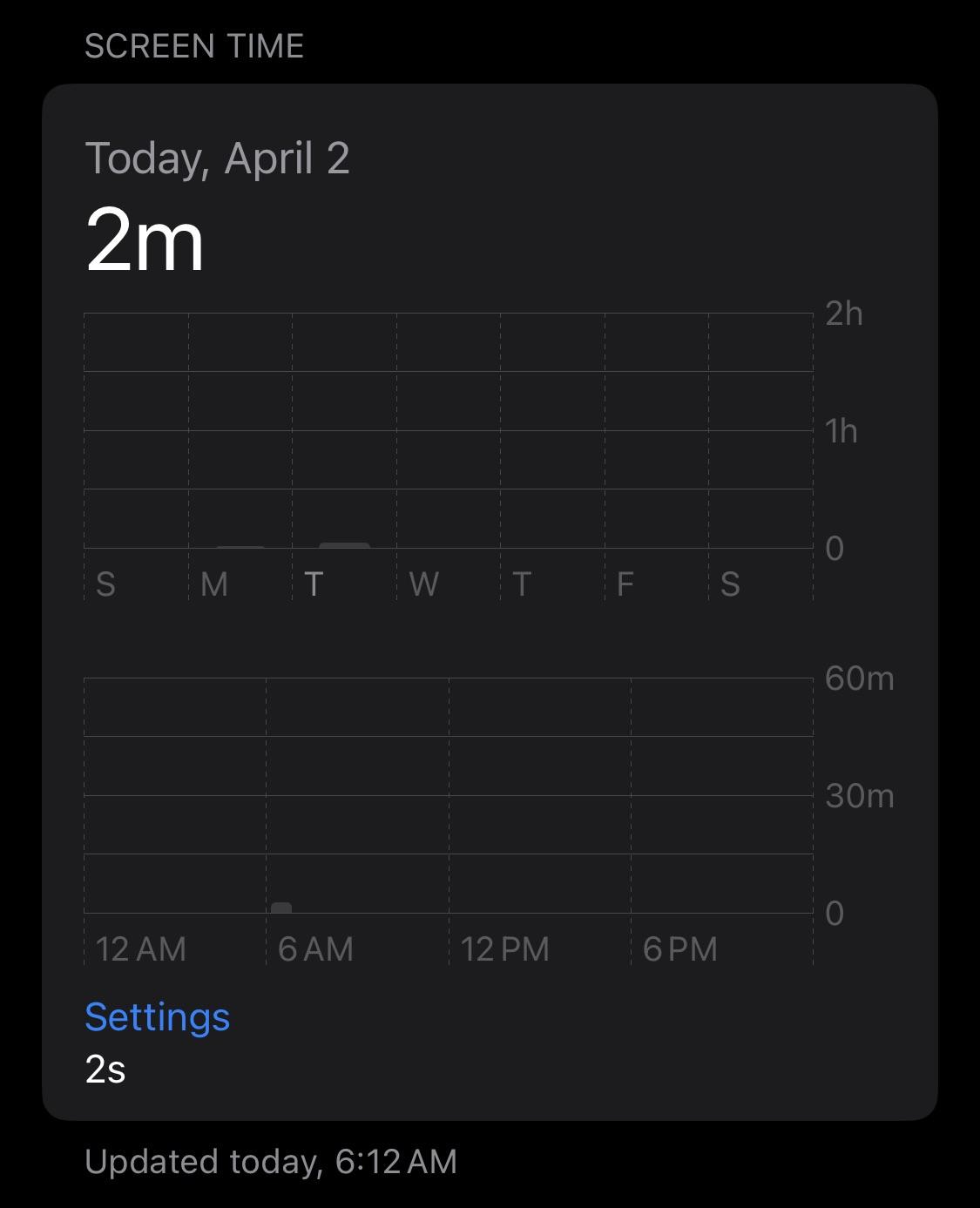Select the Wednesday column label W
Viewport: 980px width, 1208px height.
tap(426, 584)
